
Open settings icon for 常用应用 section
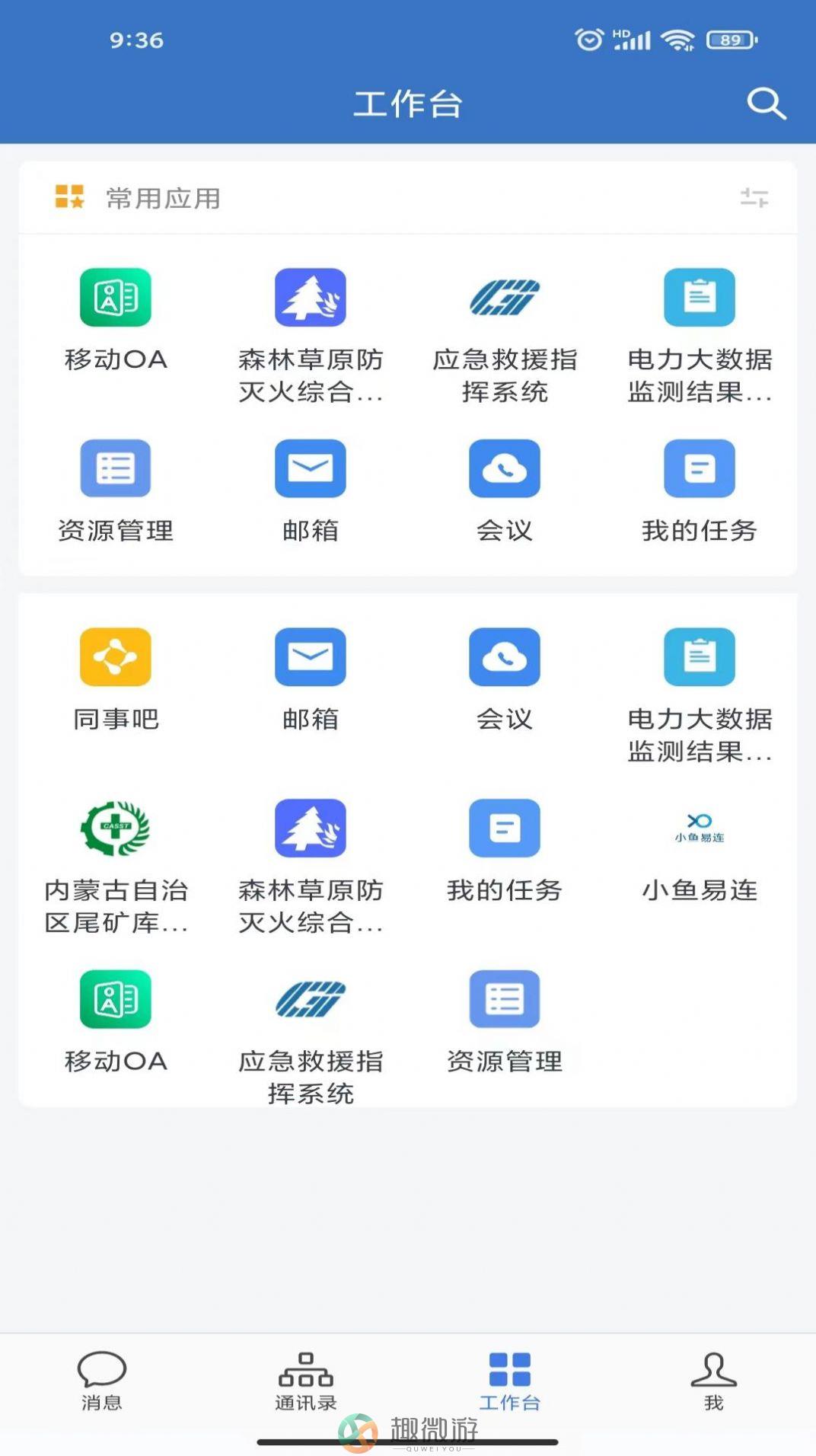pyautogui.click(x=754, y=198)
